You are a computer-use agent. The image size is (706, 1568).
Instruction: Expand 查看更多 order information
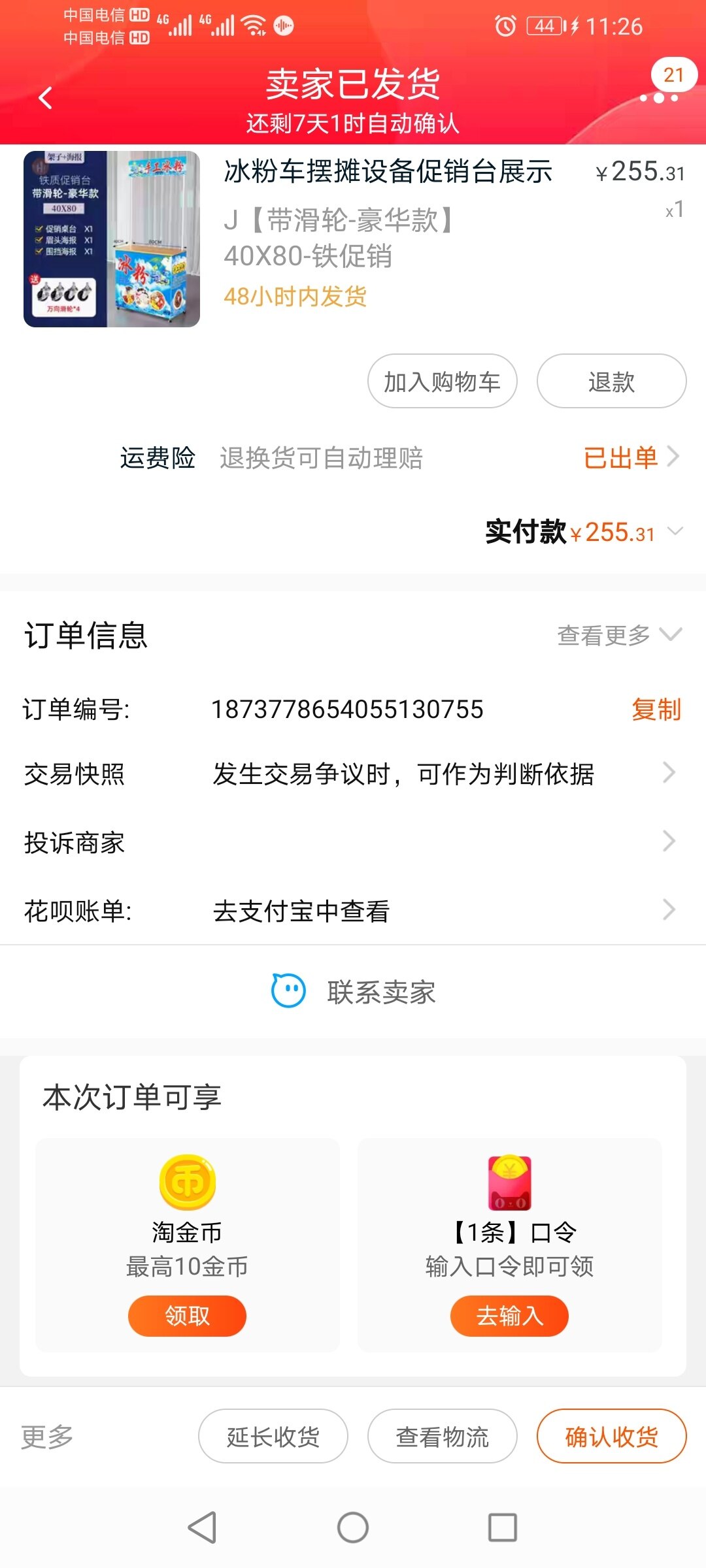[x=618, y=634]
